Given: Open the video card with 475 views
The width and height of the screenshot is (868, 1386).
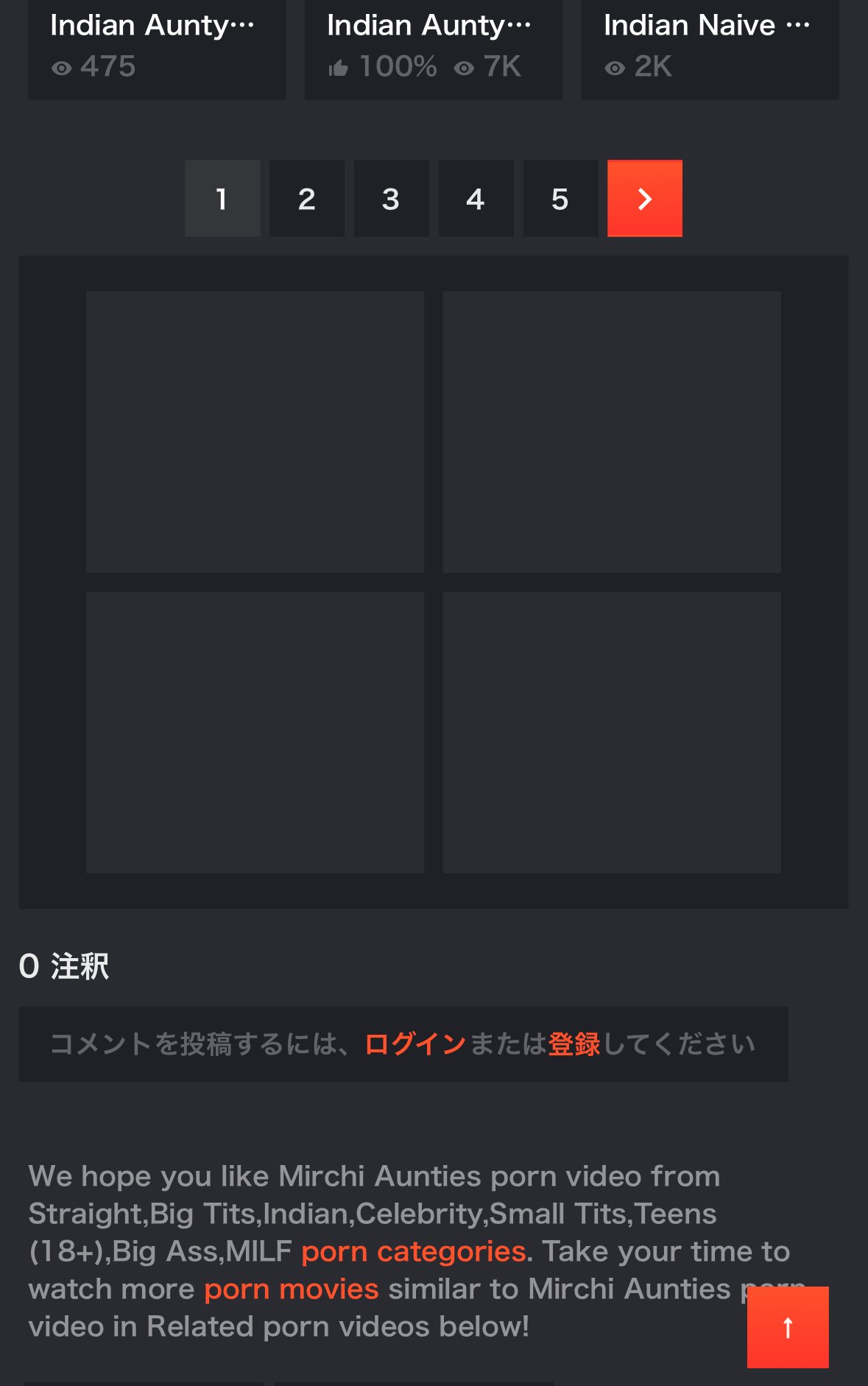Looking at the screenshot, I should pos(157,44).
